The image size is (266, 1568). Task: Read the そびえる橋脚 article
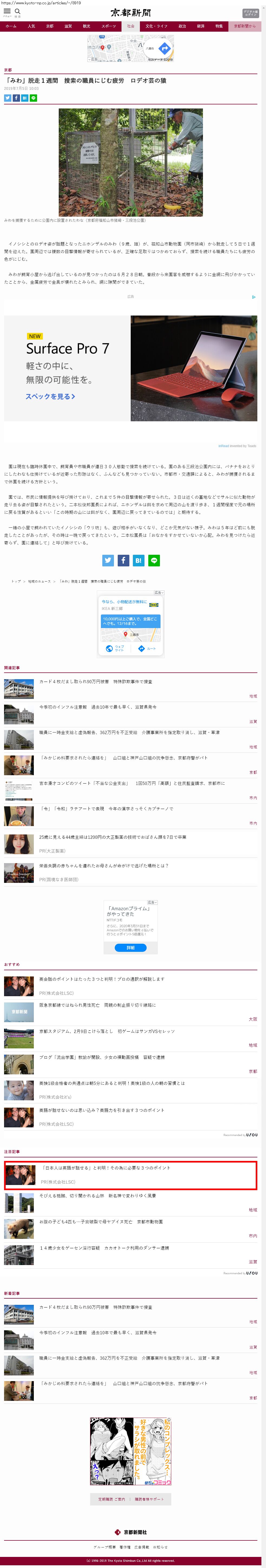[x=97, y=1196]
